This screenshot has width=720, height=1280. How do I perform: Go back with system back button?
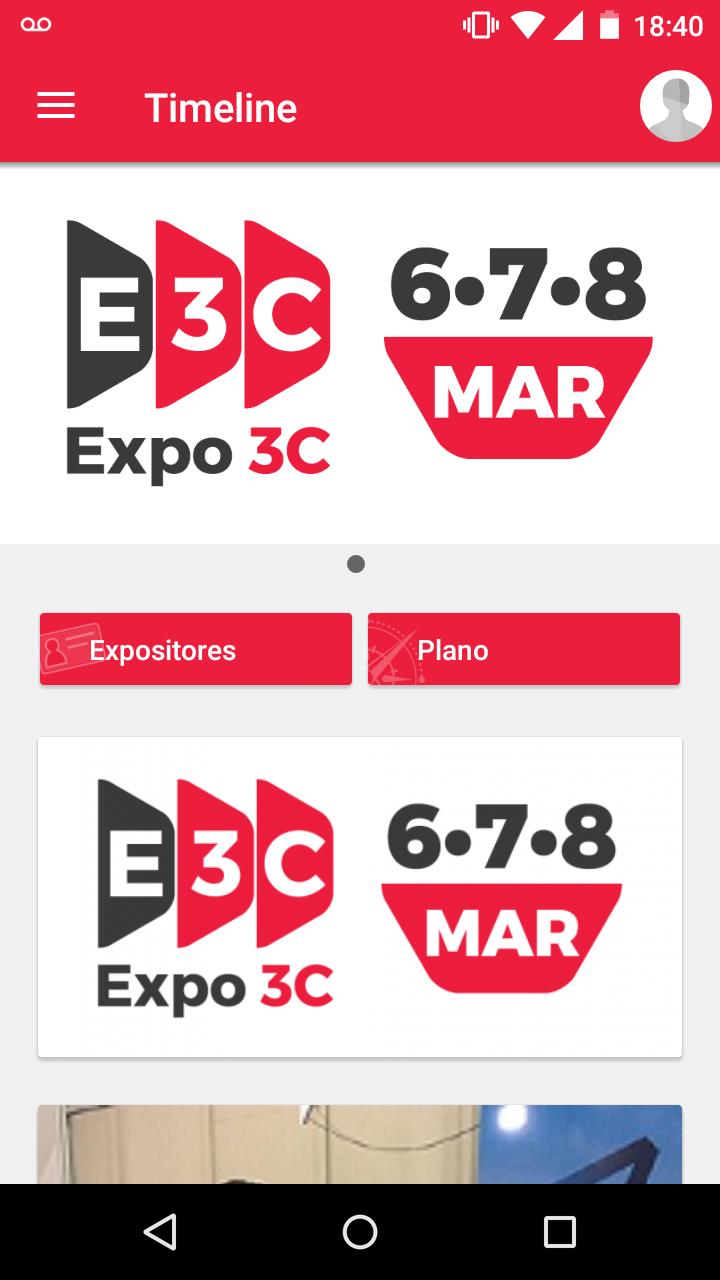pyautogui.click(x=160, y=1232)
